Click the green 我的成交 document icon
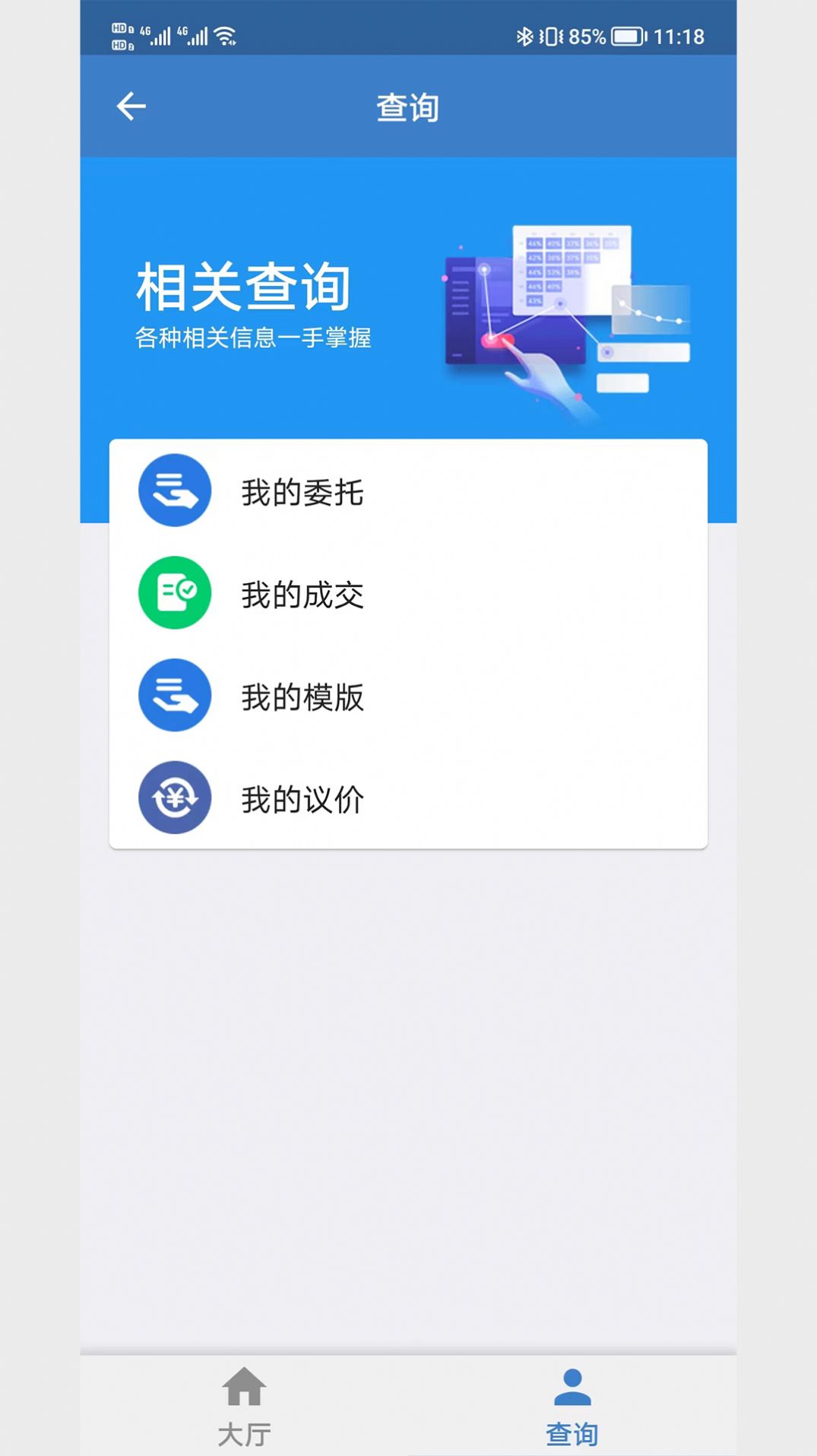Image resolution: width=817 pixels, height=1456 pixels. (x=174, y=594)
